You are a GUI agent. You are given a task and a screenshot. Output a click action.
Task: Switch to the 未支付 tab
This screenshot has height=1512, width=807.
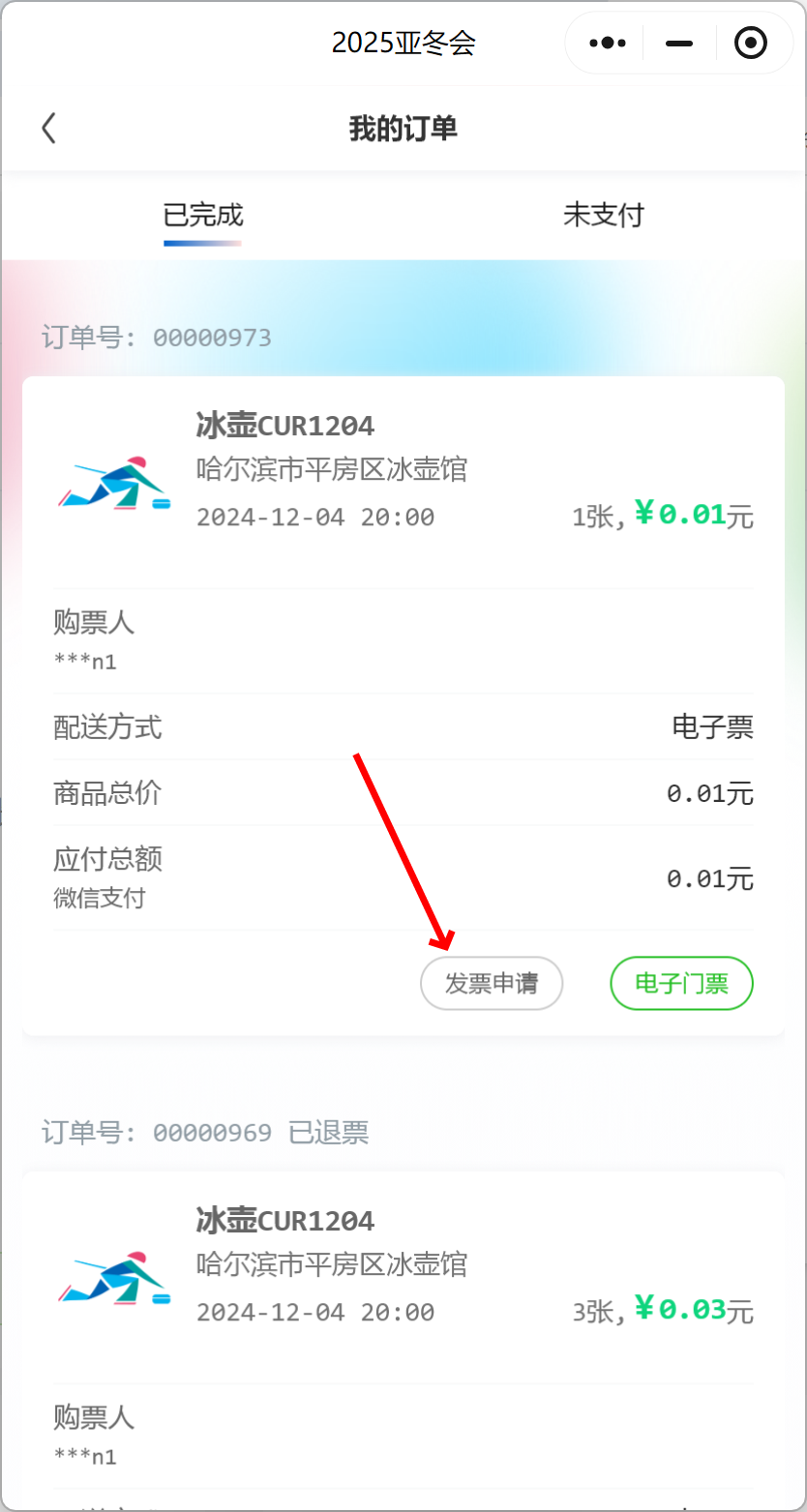603,215
